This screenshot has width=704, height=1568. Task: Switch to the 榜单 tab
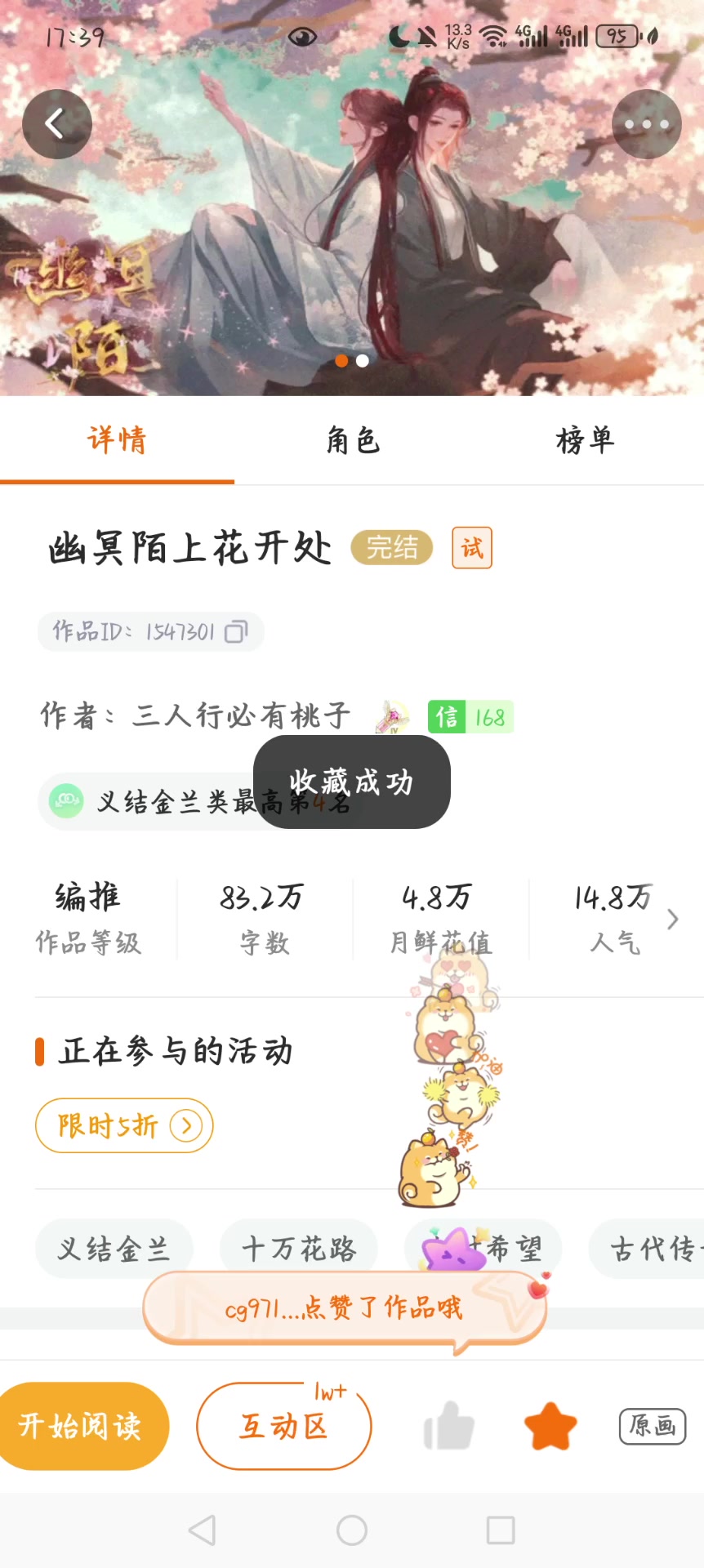(x=585, y=441)
